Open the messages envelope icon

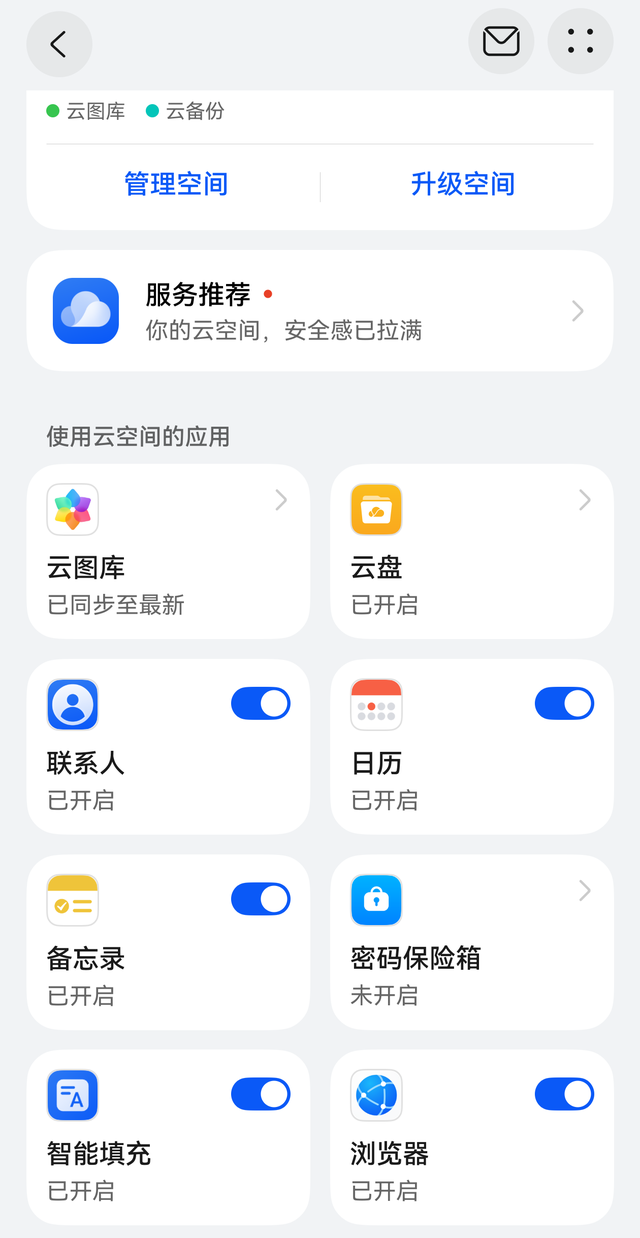pos(501,41)
